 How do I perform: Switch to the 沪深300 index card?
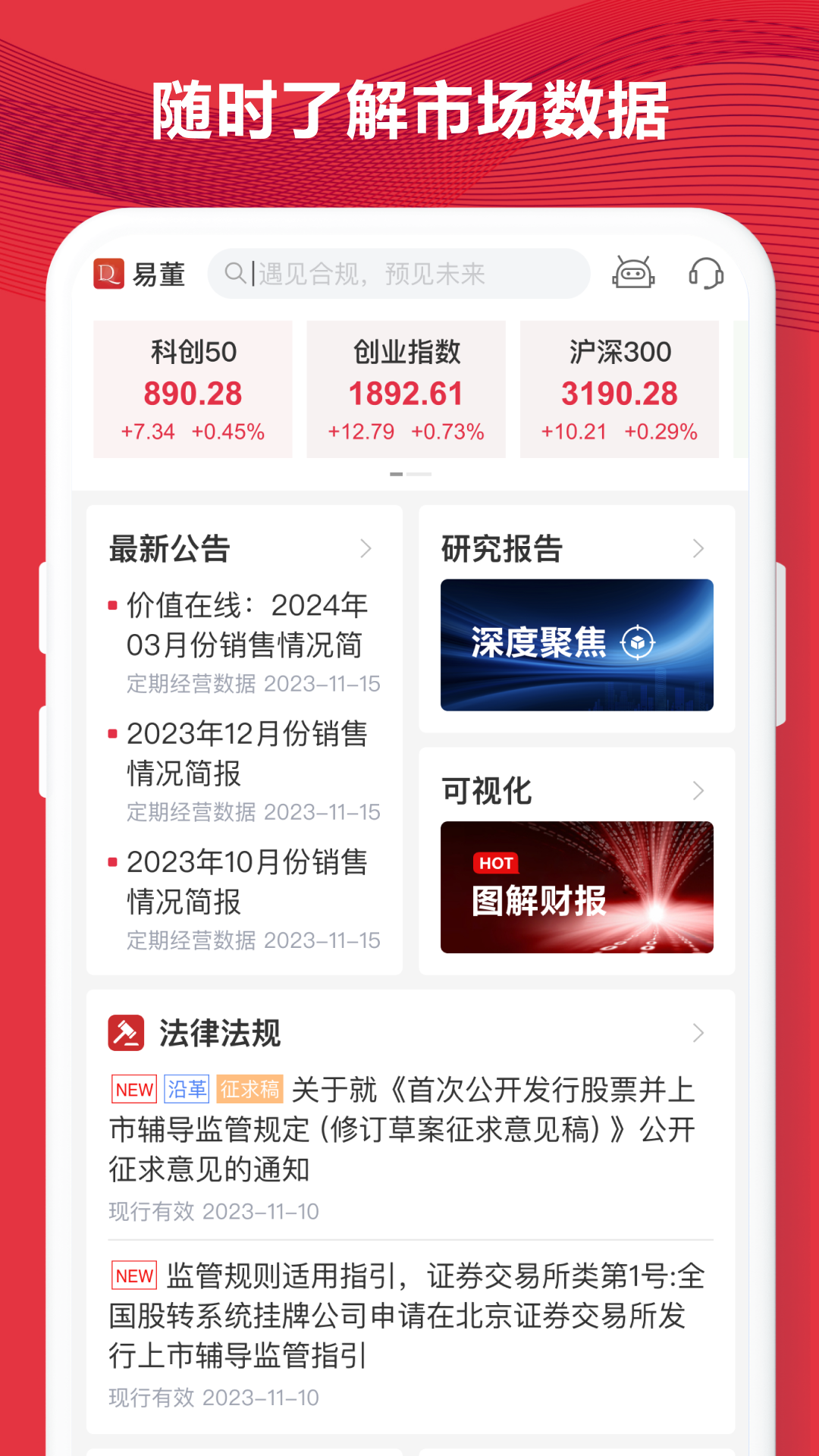coord(619,388)
